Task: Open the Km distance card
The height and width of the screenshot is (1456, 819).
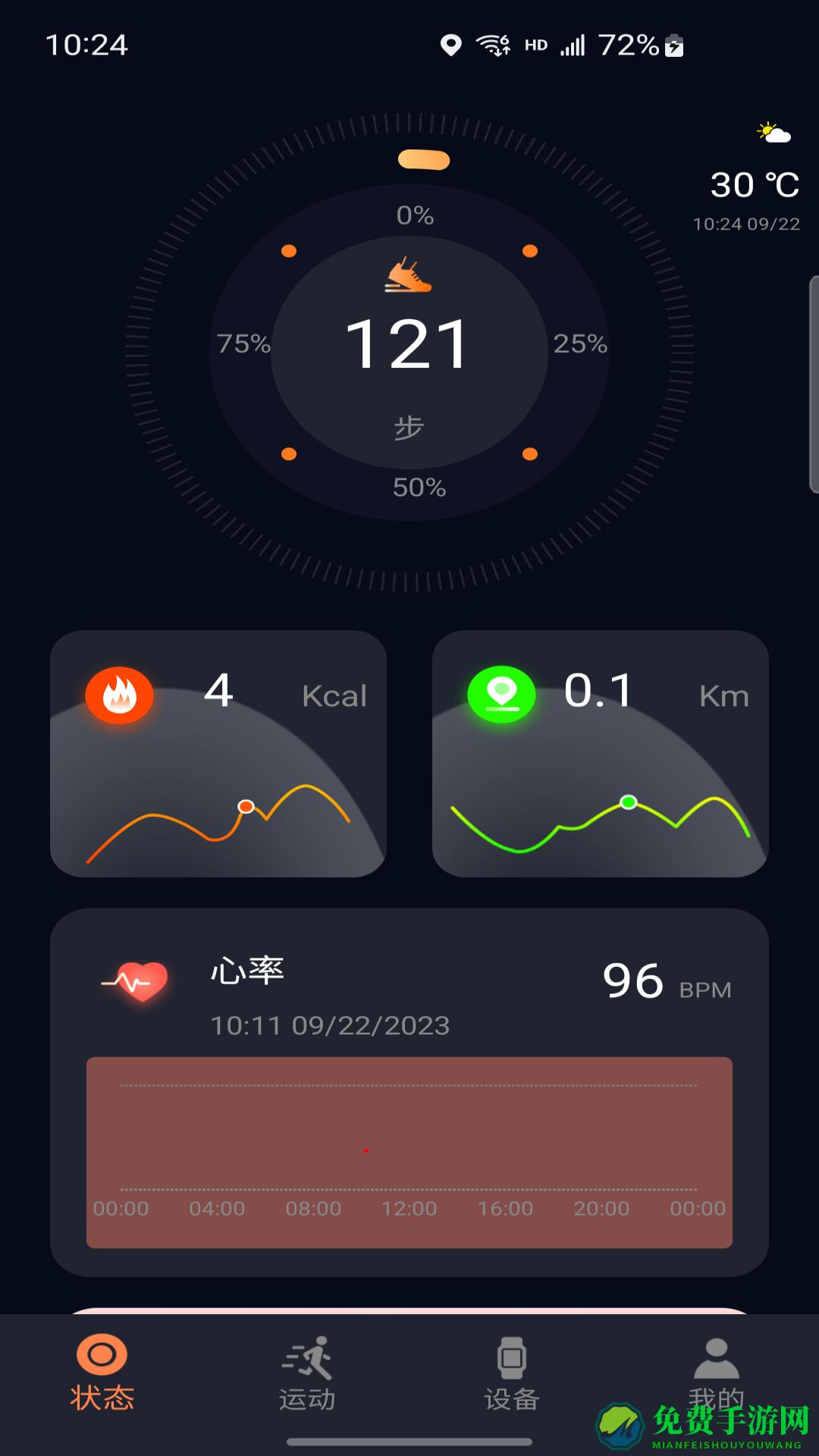Action: pyautogui.click(x=600, y=753)
